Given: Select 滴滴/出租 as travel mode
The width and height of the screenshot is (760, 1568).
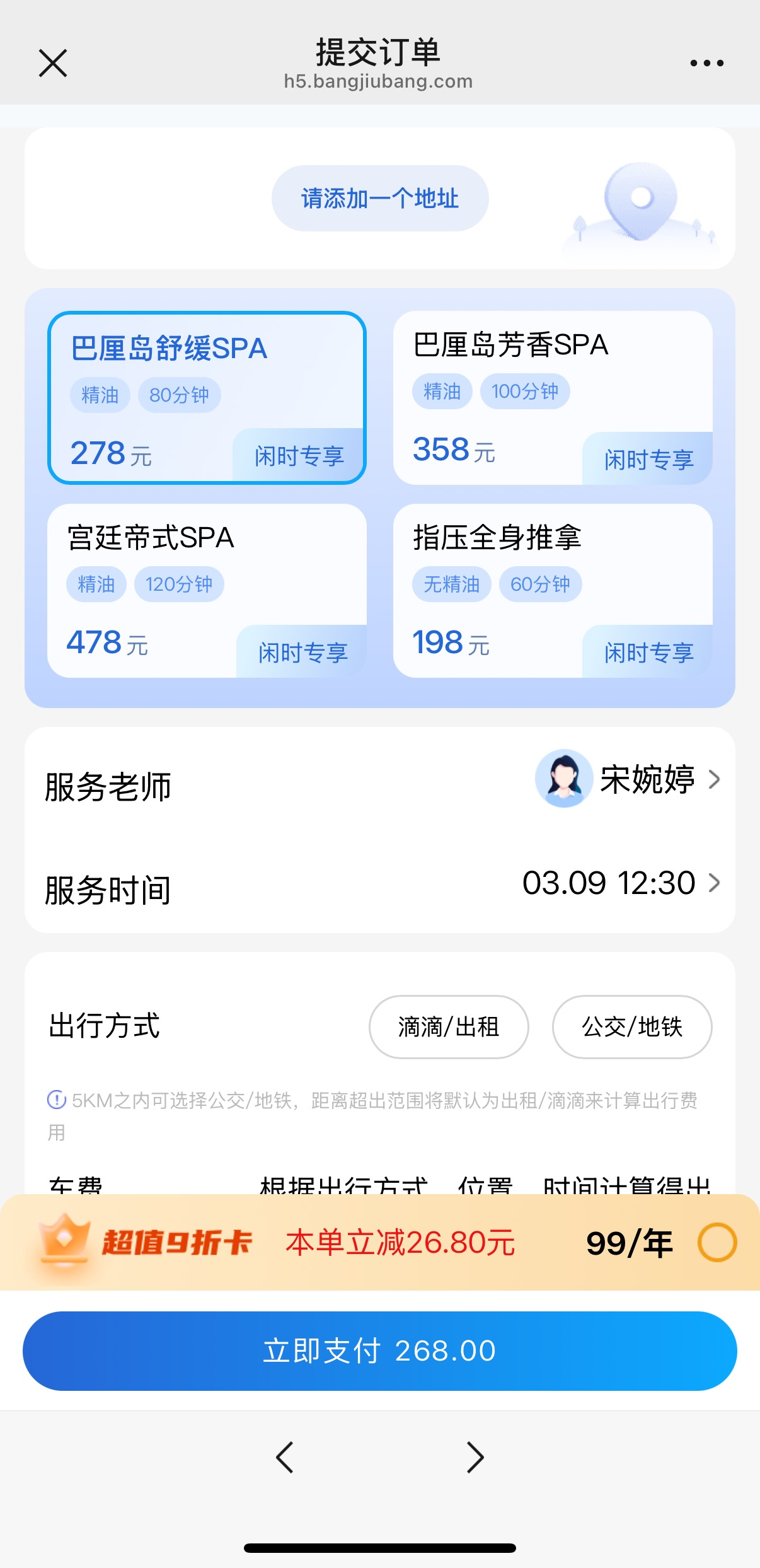Looking at the screenshot, I should 448,1026.
